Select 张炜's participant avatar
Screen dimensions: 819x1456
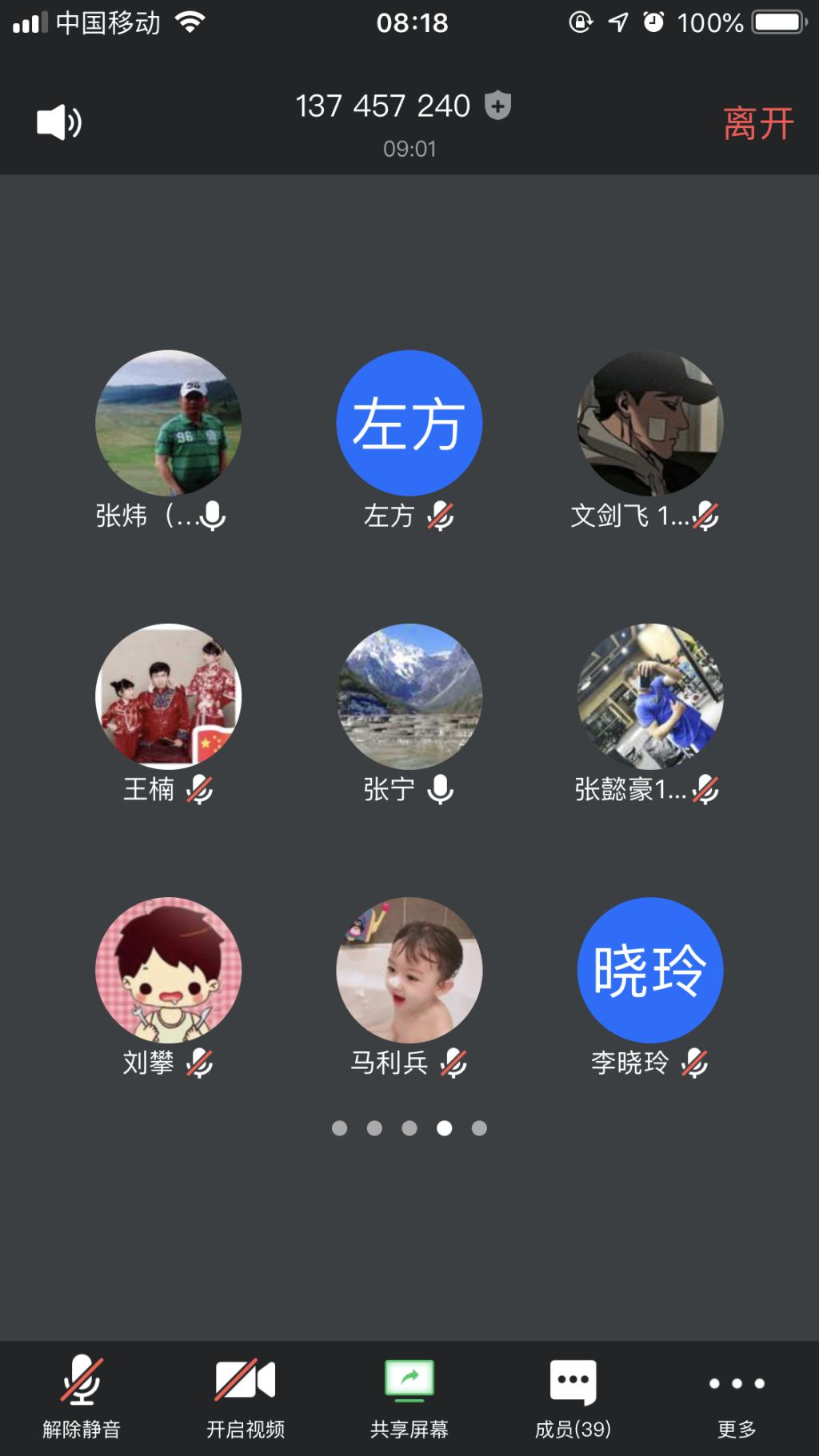click(x=168, y=423)
